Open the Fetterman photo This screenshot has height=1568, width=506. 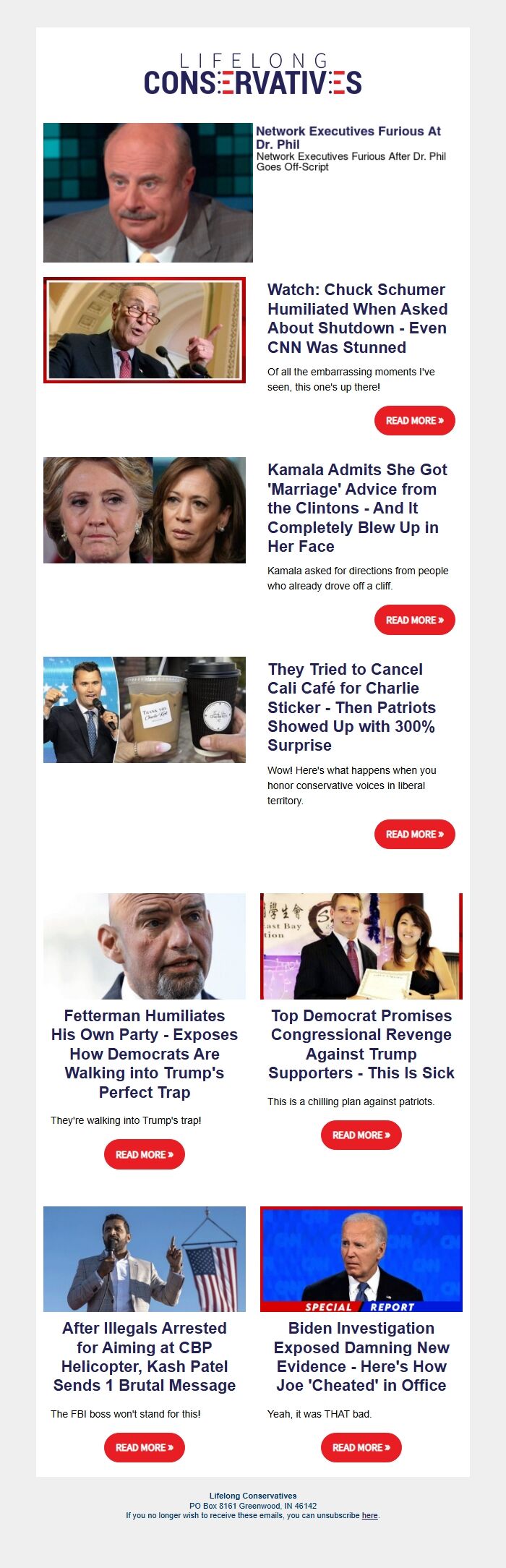(x=145, y=946)
